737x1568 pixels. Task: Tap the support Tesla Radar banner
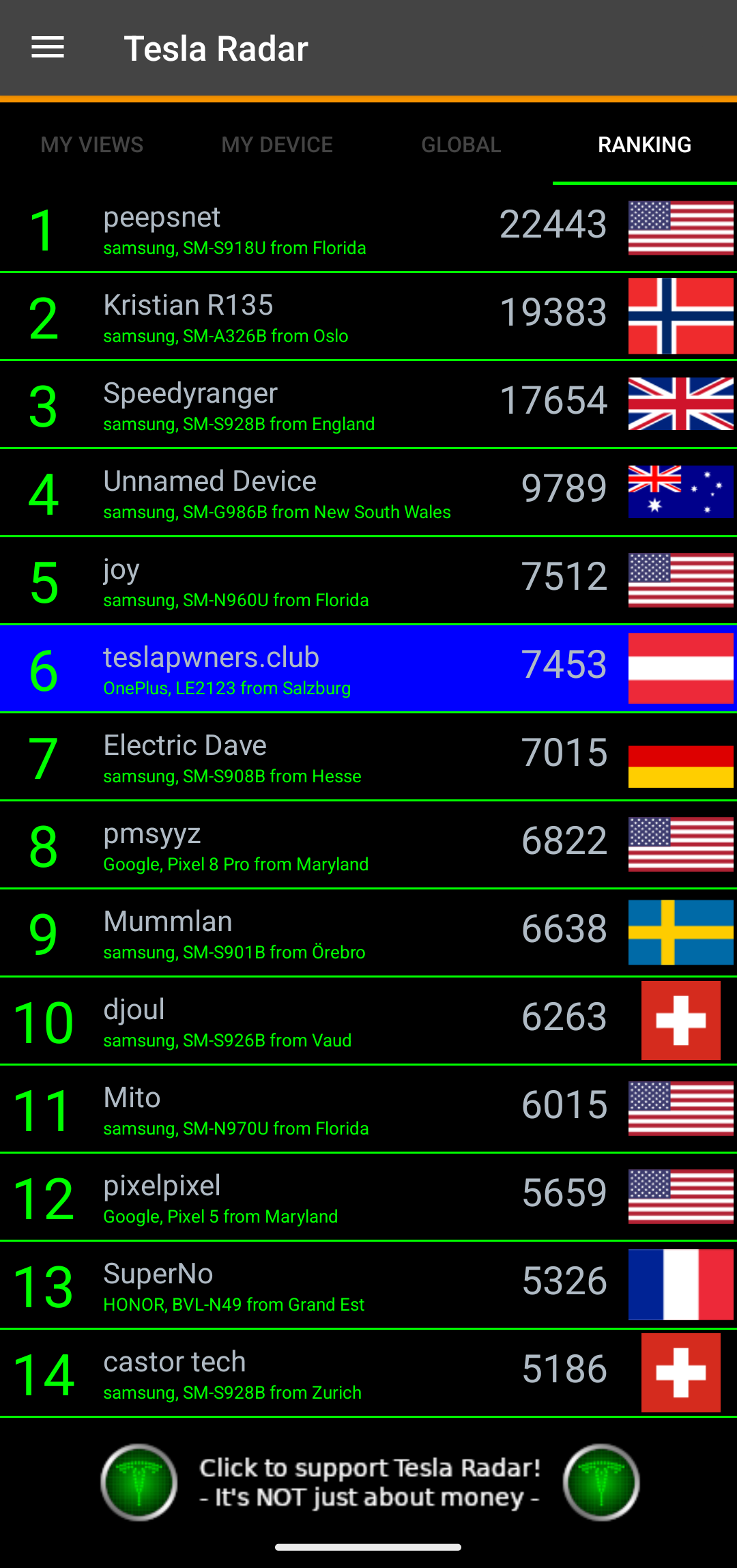(369, 1482)
